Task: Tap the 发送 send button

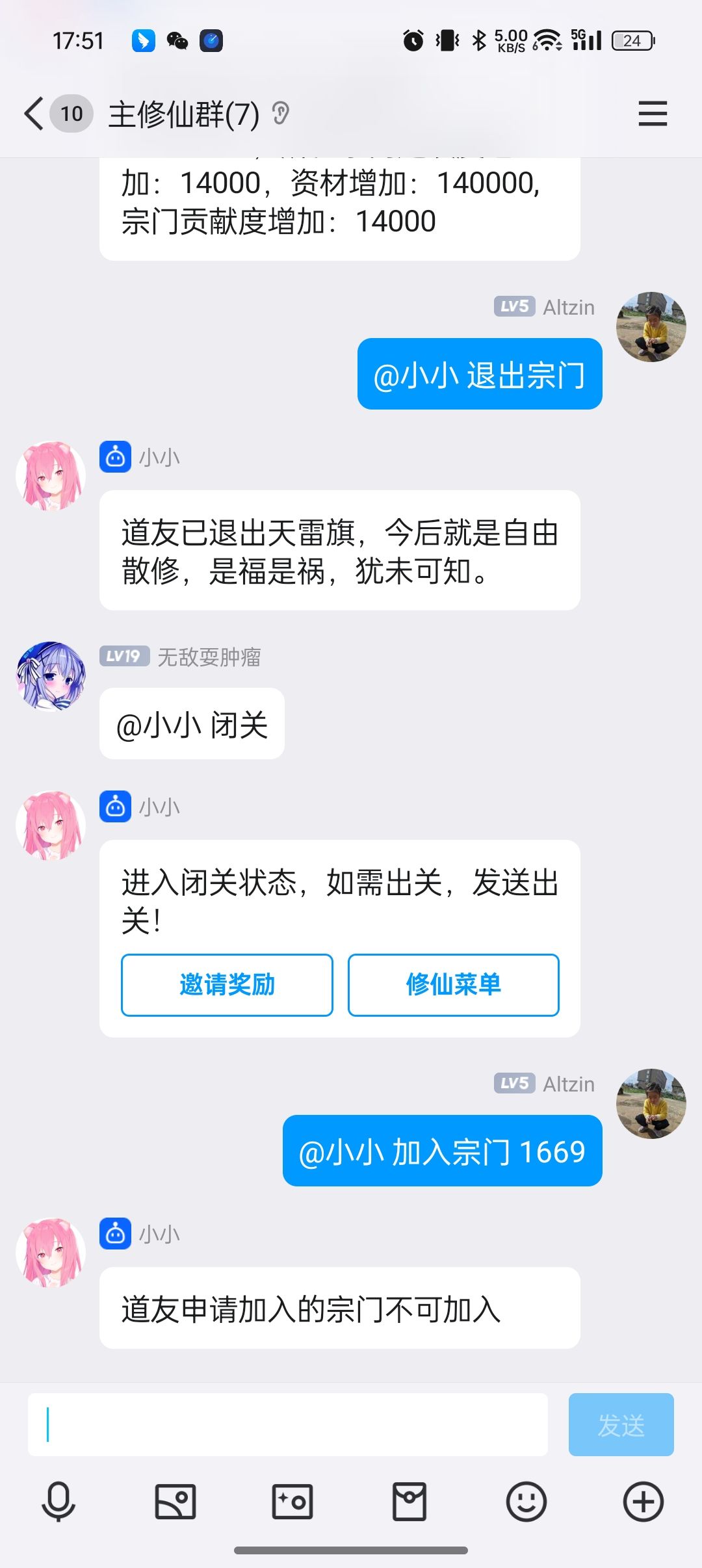Action: tap(621, 1425)
